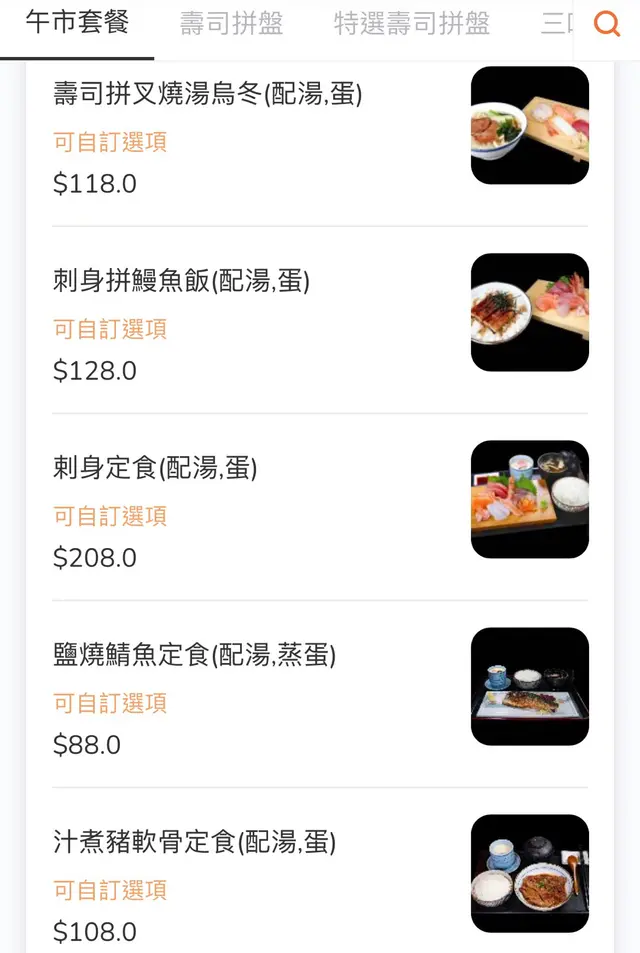Open the menu search icon
Viewport: 640px width, 953px height.
(x=607, y=24)
